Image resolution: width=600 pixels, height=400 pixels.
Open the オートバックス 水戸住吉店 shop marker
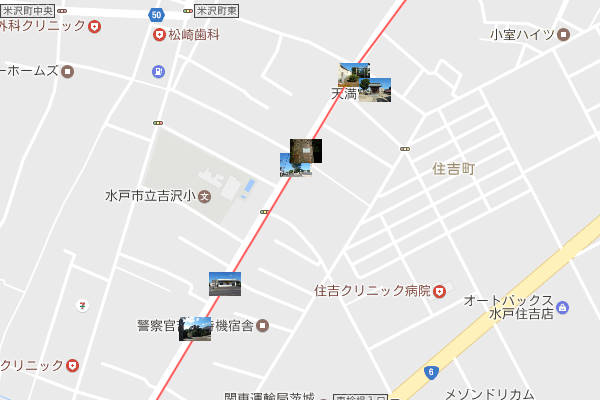pos(562,307)
